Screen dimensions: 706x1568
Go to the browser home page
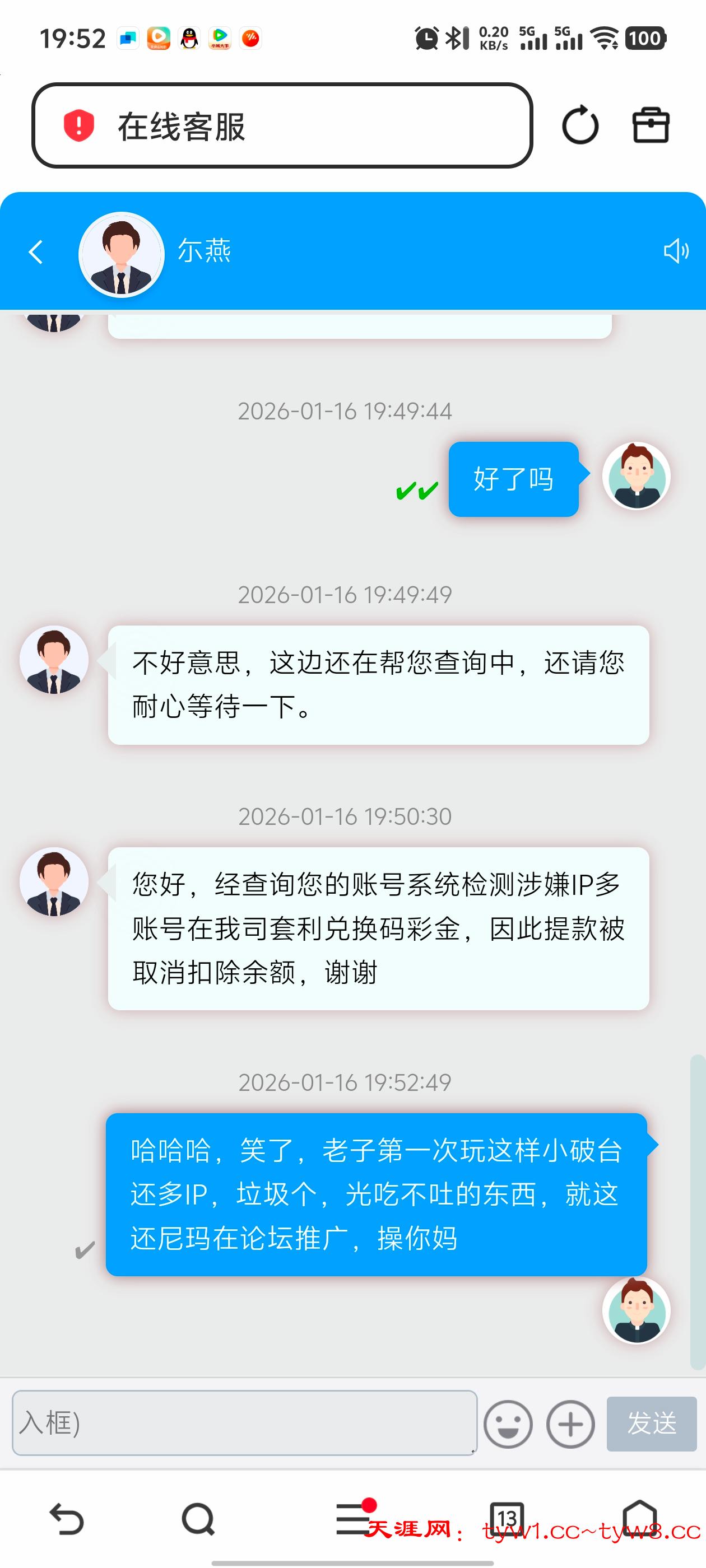pyautogui.click(x=639, y=1518)
